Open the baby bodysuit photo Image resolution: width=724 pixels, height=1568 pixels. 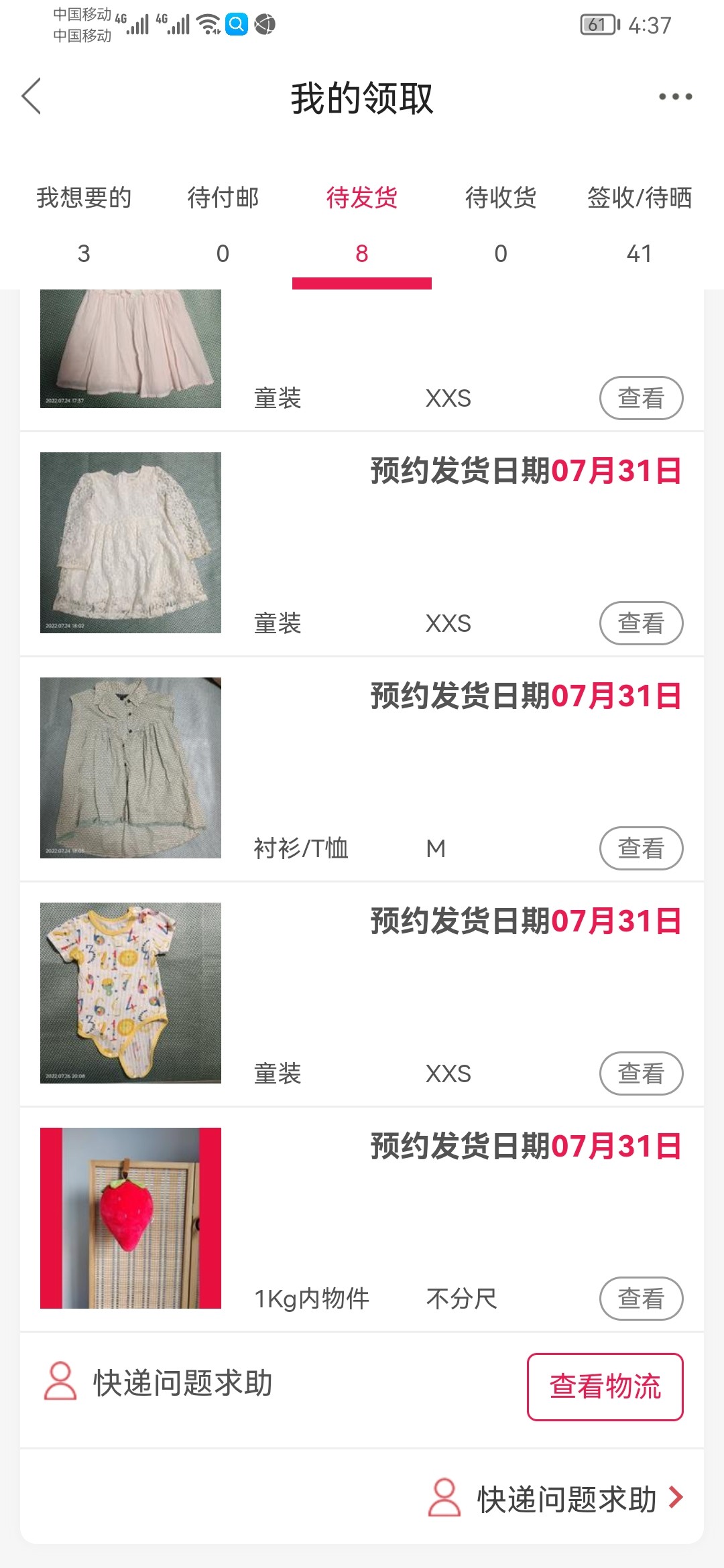point(131,993)
